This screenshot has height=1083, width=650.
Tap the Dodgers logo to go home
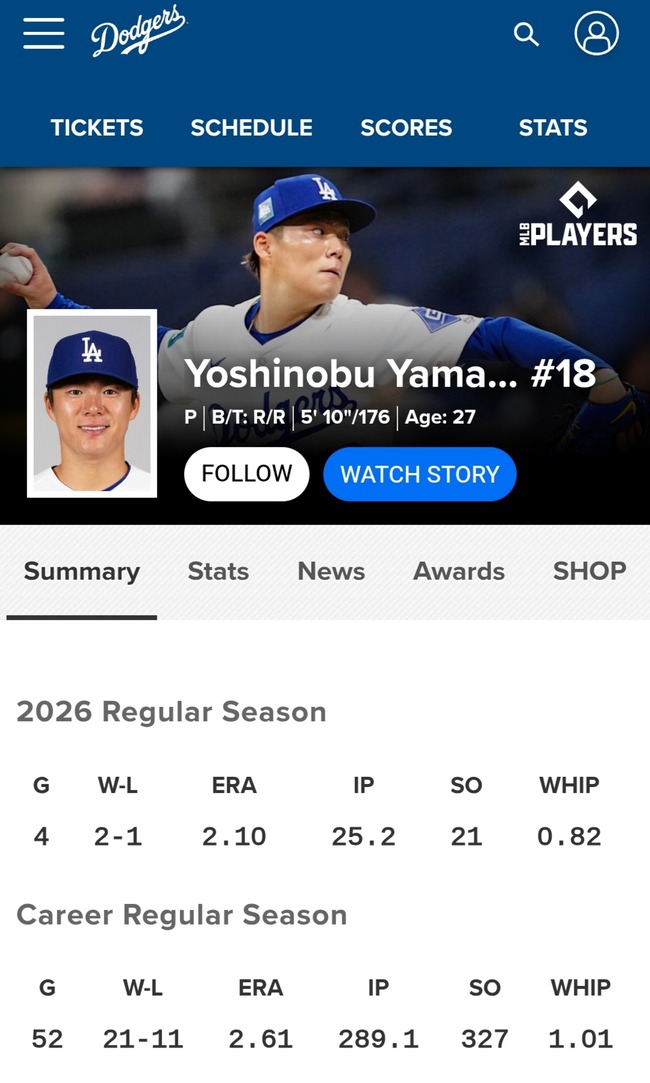coord(138,33)
